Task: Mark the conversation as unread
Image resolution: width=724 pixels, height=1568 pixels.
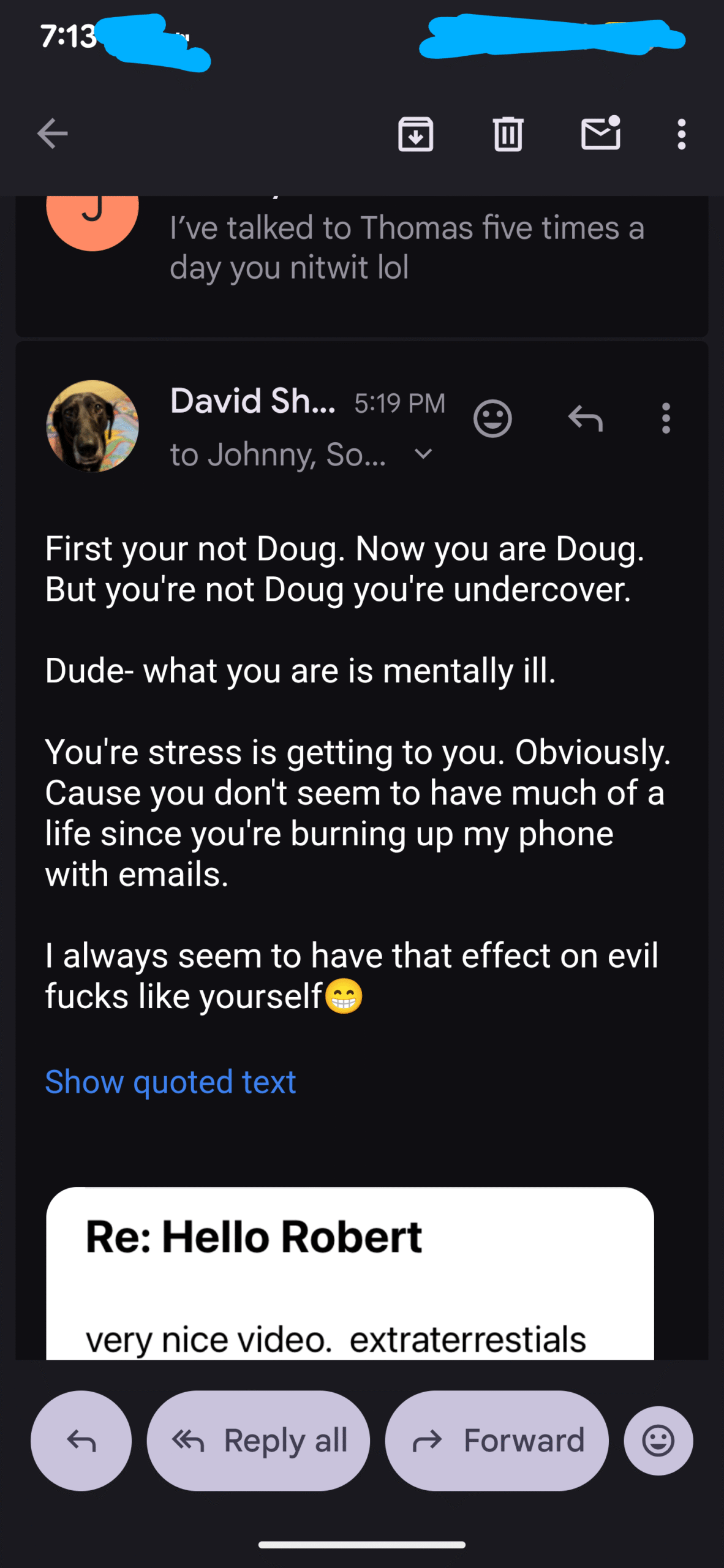Action: tap(600, 134)
